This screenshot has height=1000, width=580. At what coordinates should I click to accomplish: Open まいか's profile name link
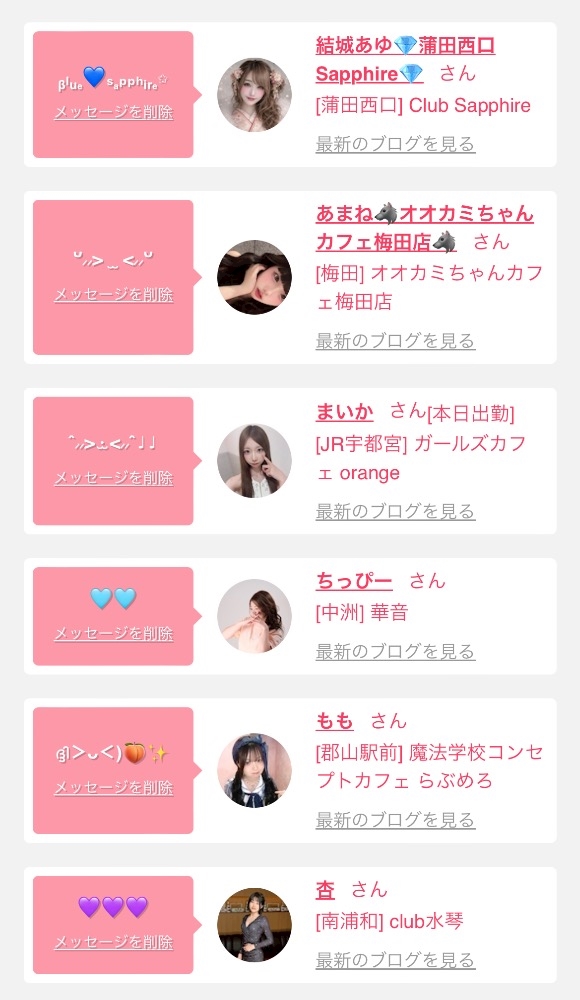click(345, 412)
